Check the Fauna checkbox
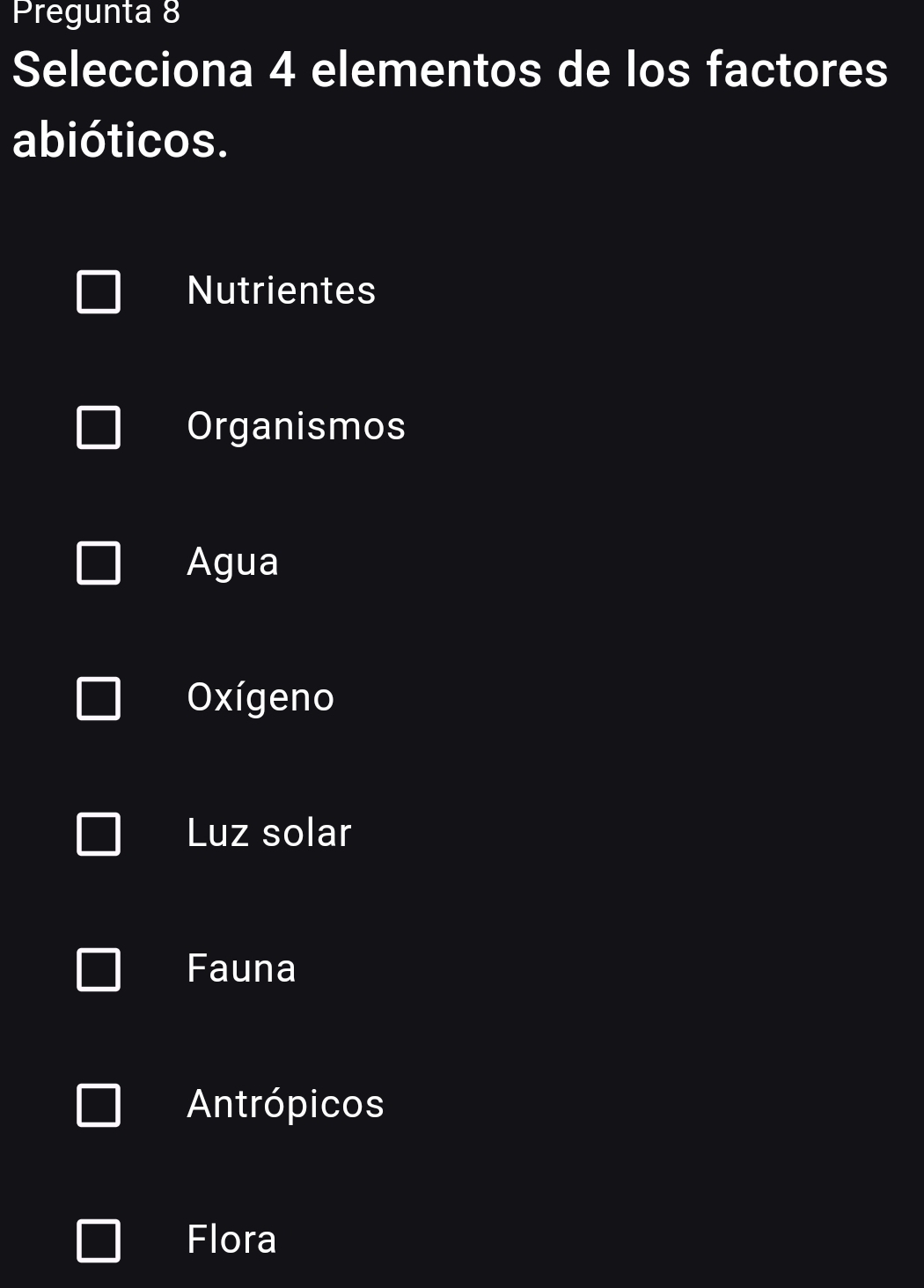Image resolution: width=924 pixels, height=1288 pixels. pos(99,971)
